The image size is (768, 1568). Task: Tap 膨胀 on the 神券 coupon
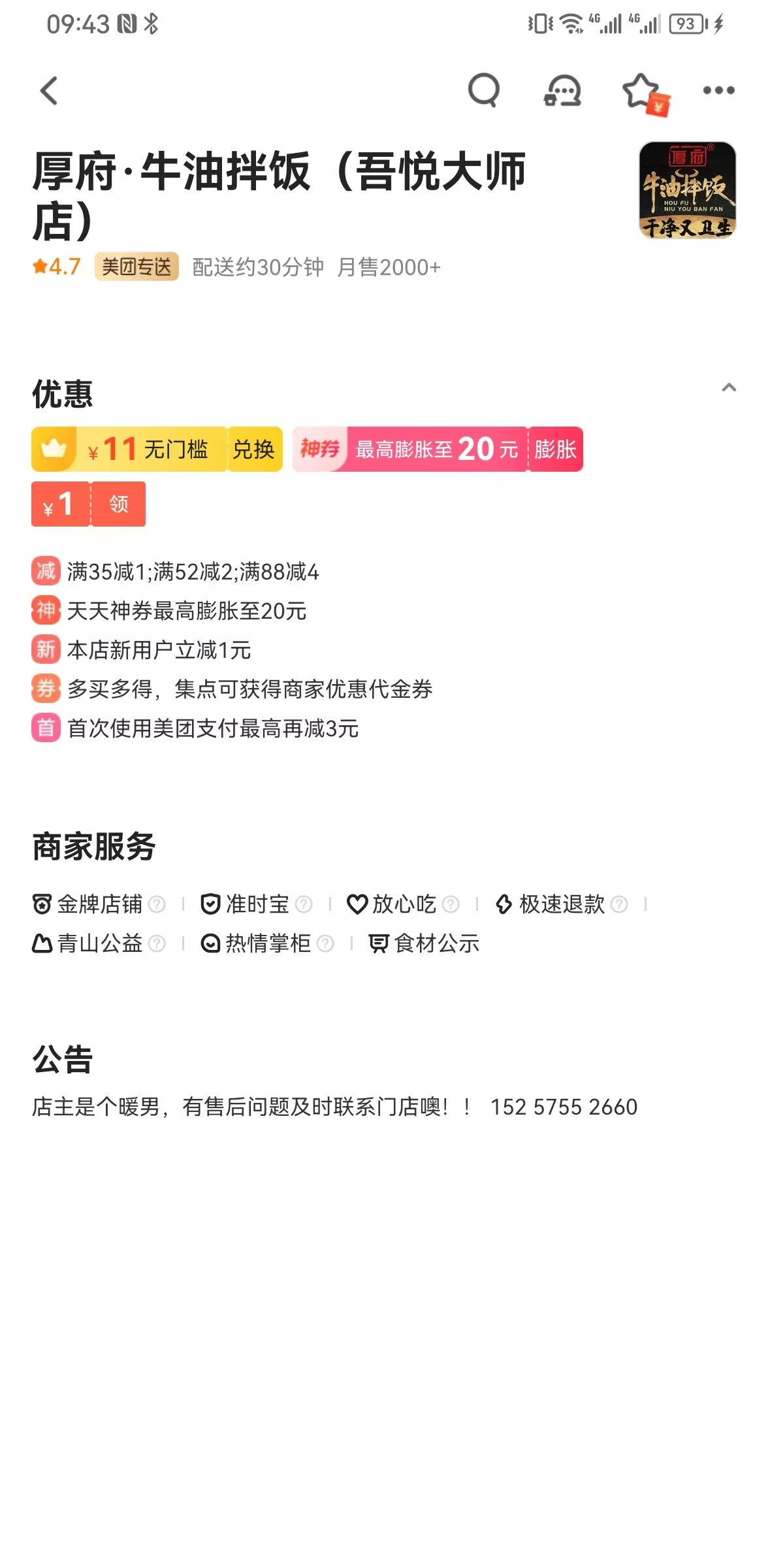[555, 449]
